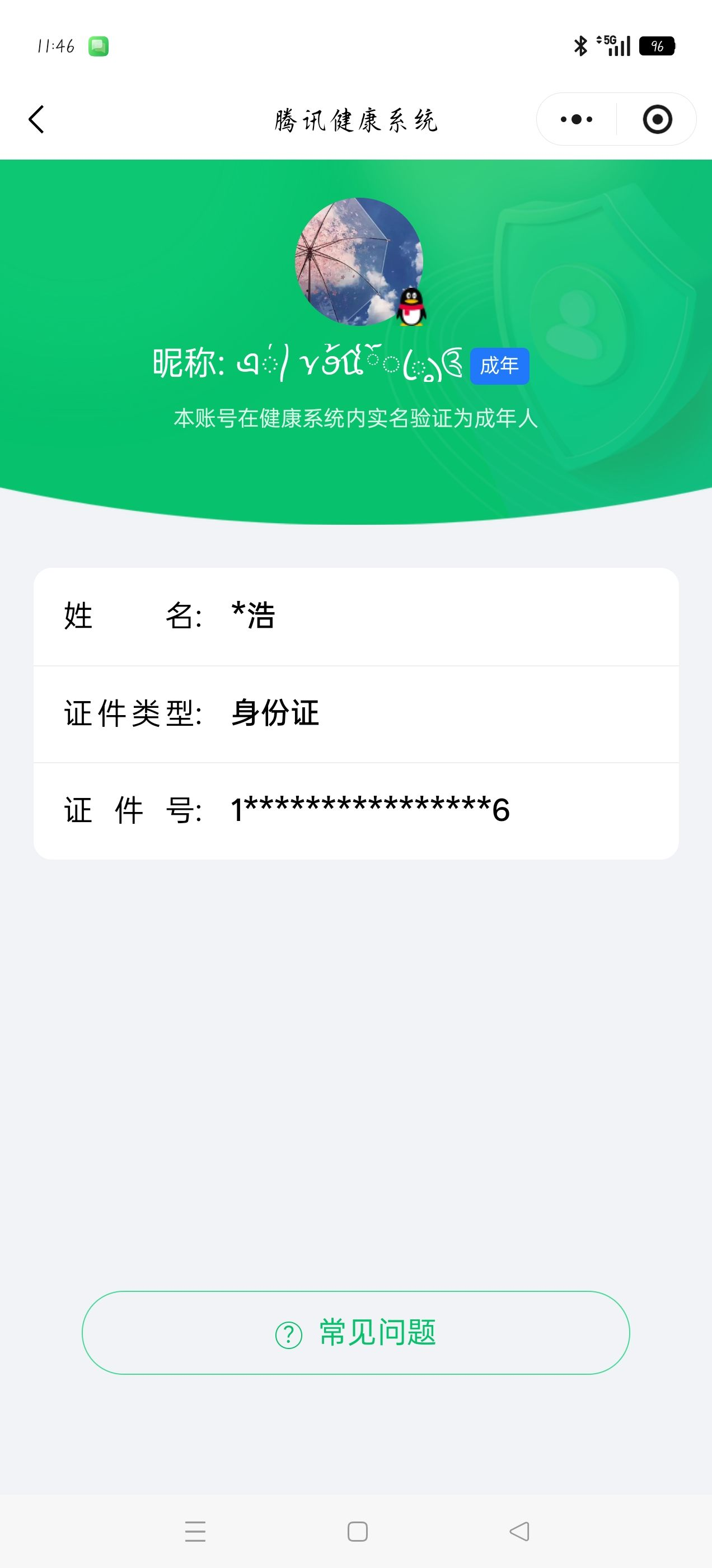This screenshot has width=712, height=1568.
Task: Tap the 成年 adult verification badge
Action: coord(500,365)
